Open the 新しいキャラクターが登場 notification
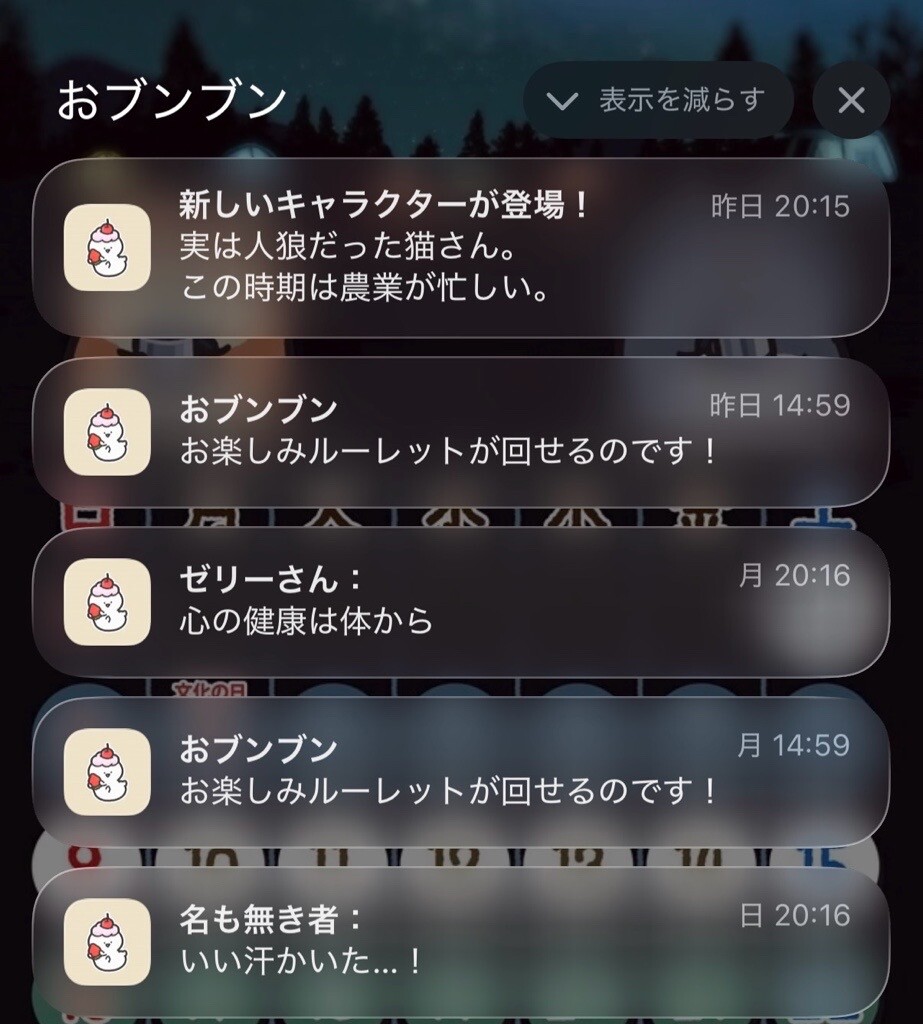923x1024 pixels. click(460, 248)
